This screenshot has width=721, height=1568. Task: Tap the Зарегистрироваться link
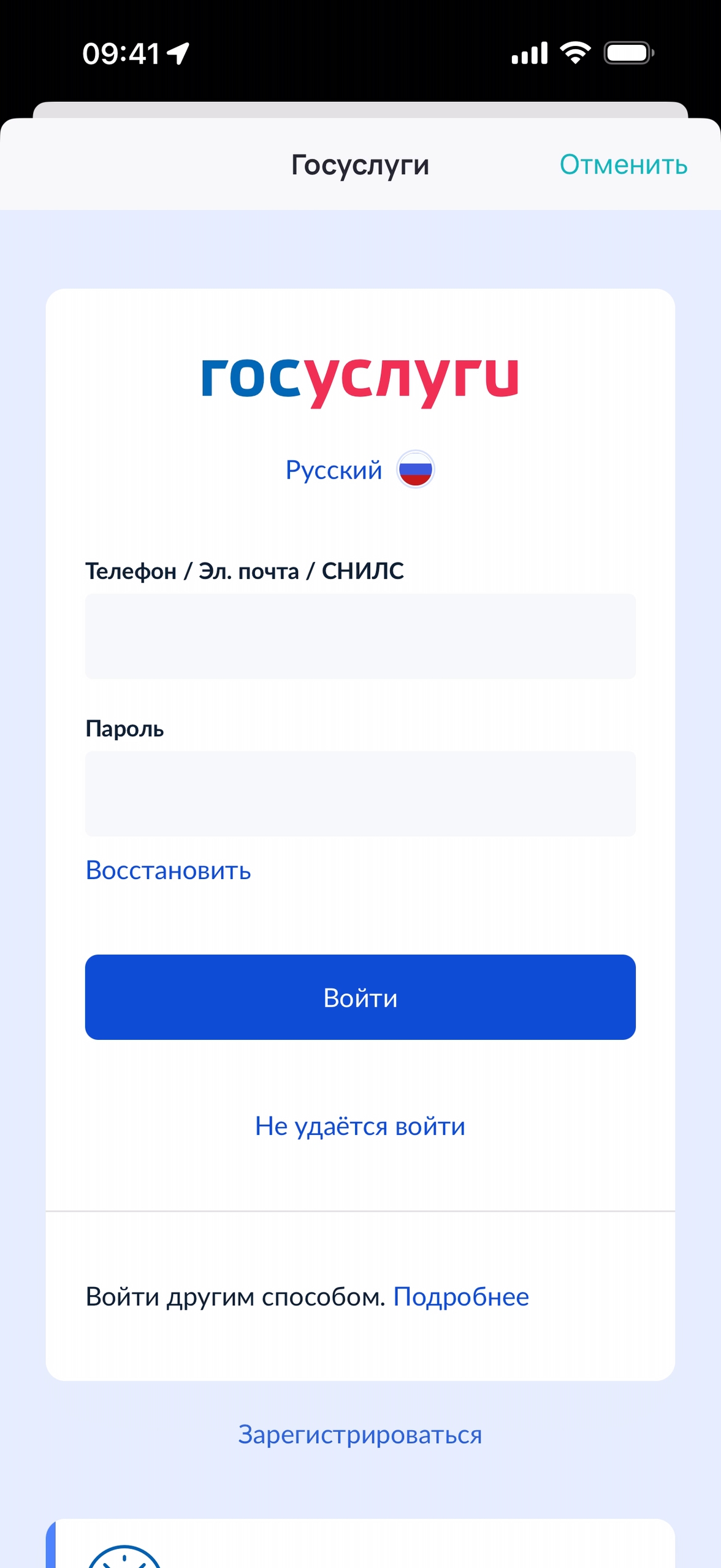[360, 1434]
